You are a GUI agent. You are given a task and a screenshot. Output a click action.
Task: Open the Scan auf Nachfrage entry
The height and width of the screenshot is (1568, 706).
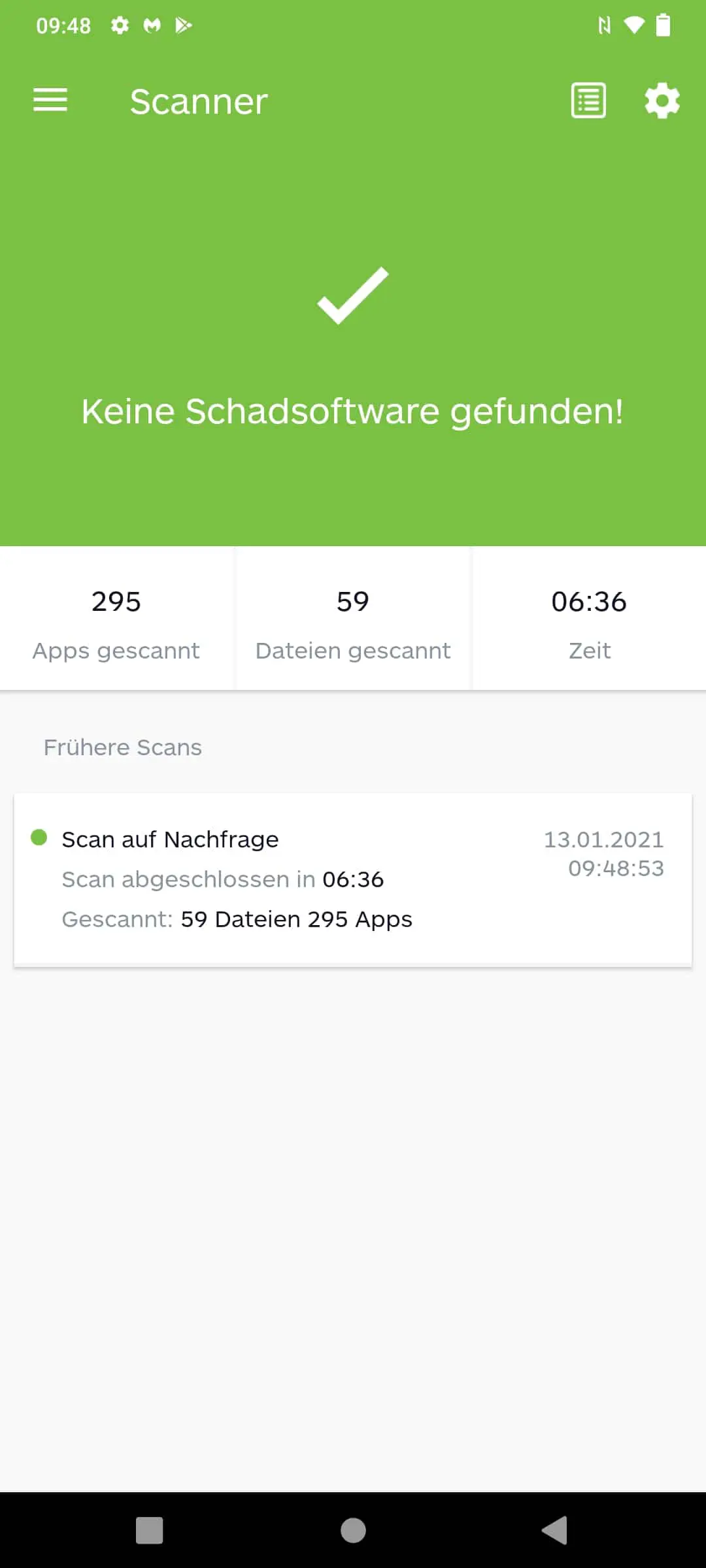click(353, 879)
